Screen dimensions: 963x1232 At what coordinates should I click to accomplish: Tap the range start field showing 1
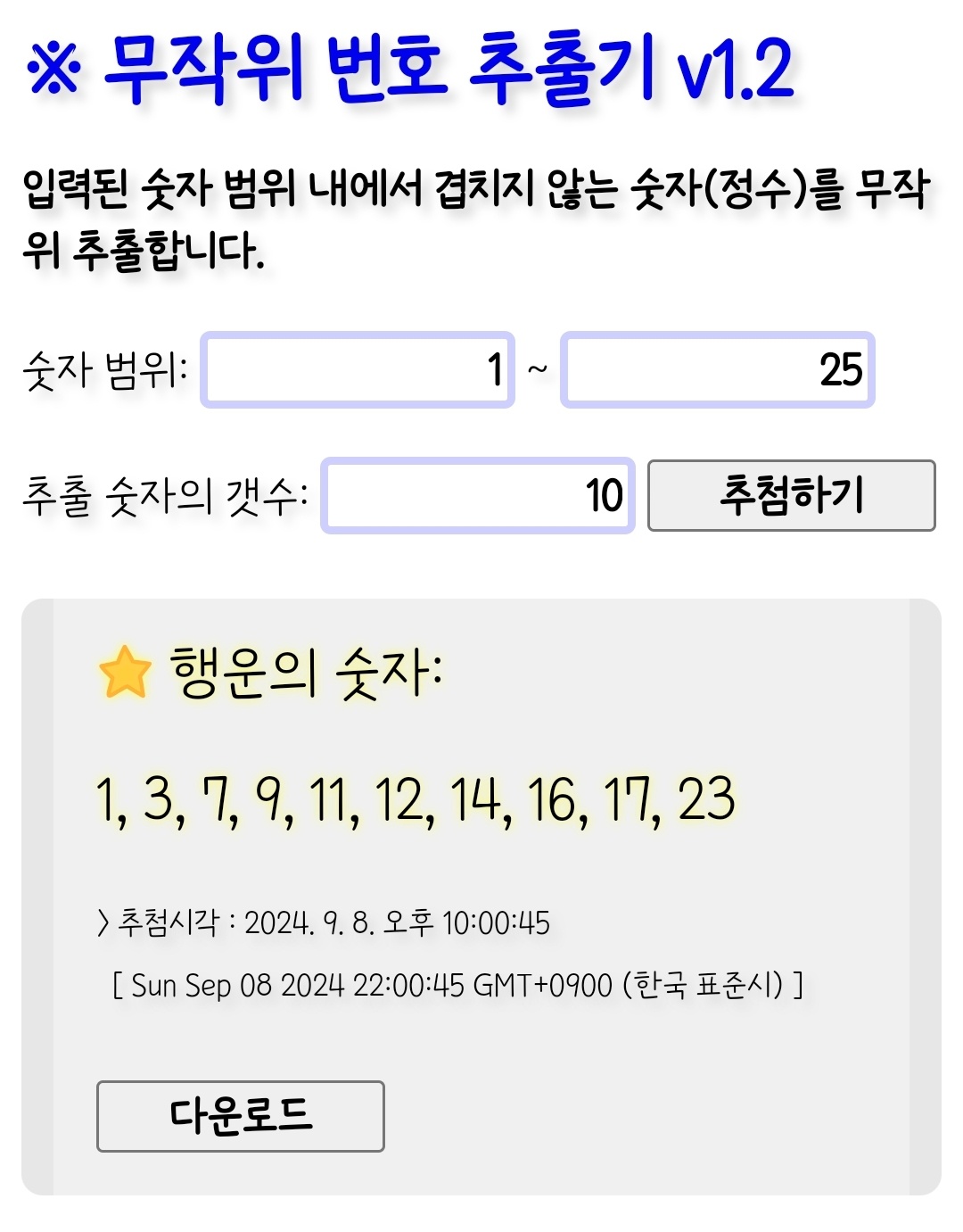pyautogui.click(x=358, y=370)
